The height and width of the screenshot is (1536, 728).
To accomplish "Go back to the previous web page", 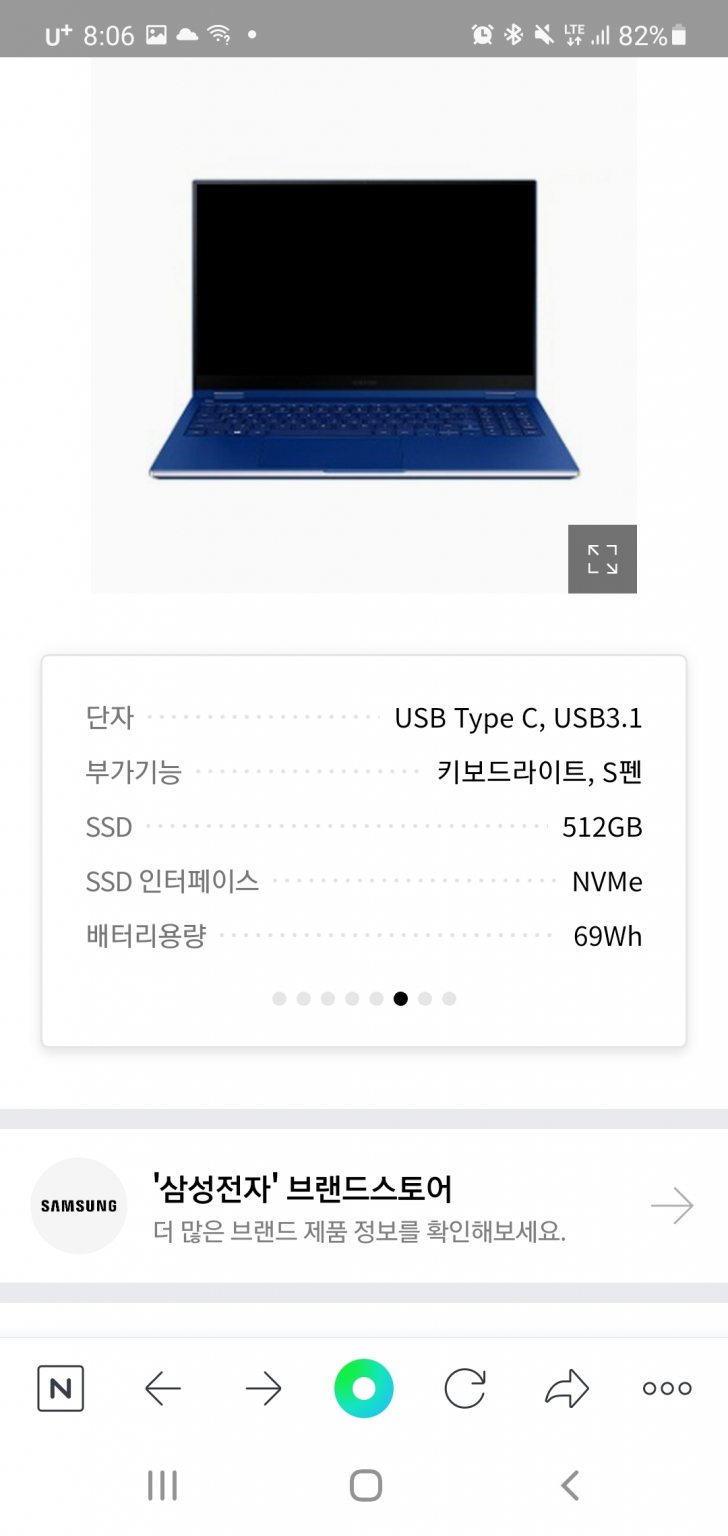I will pos(163,1388).
